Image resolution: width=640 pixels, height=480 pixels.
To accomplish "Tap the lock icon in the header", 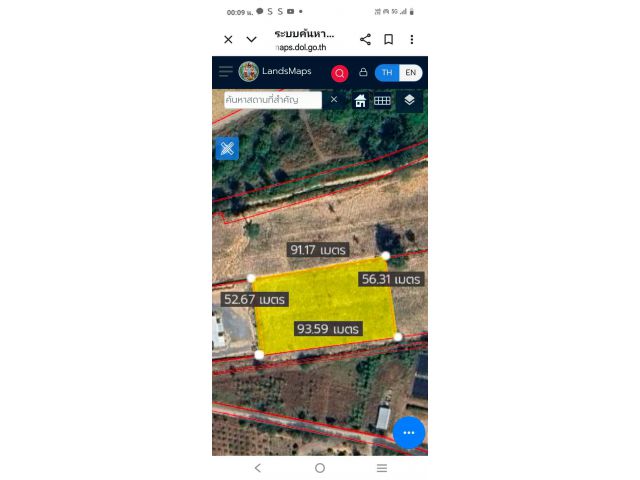I will coord(363,73).
